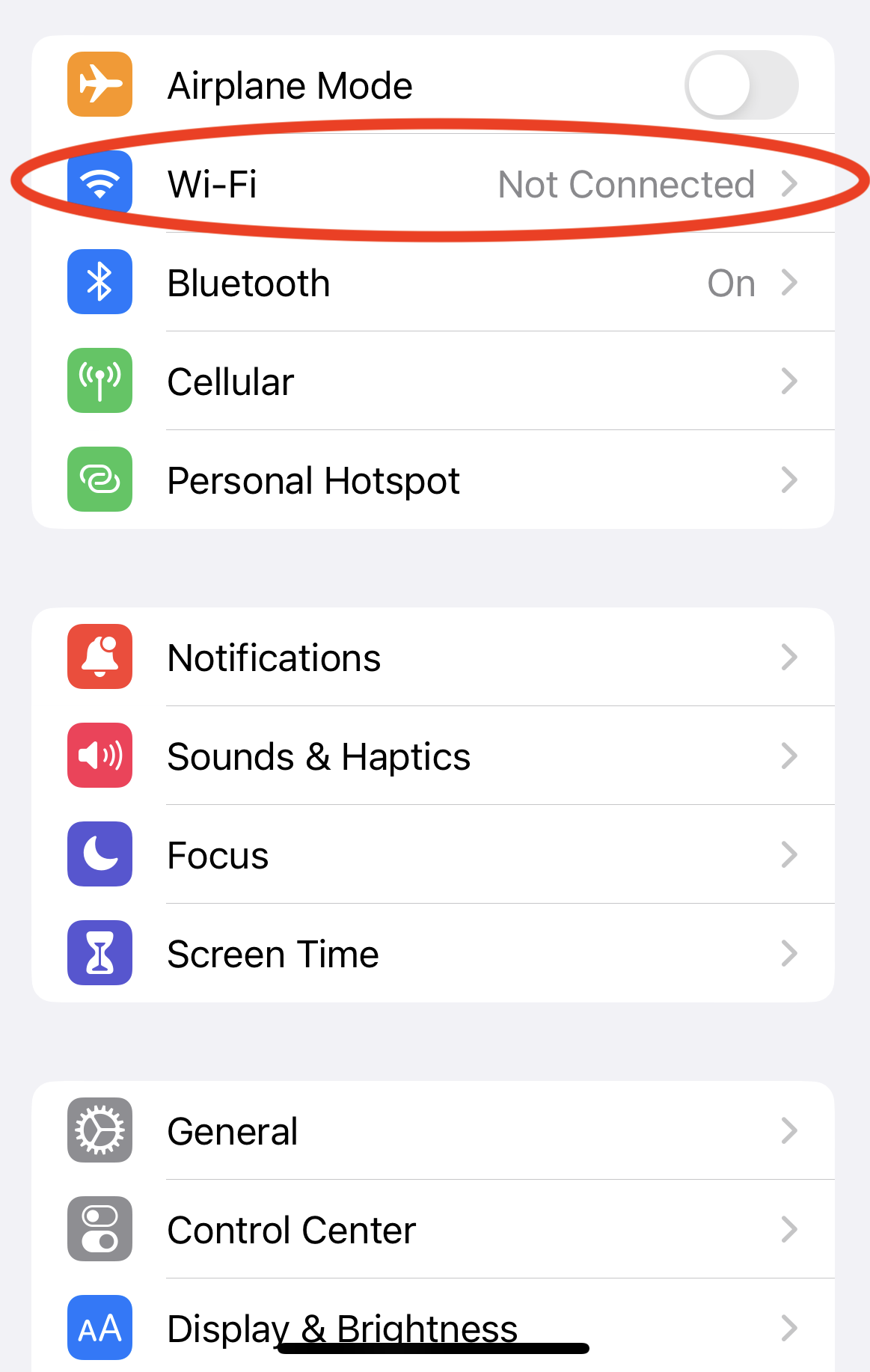870x1372 pixels.
Task: Tap the green Cellular antenna icon
Action: pyautogui.click(x=99, y=382)
